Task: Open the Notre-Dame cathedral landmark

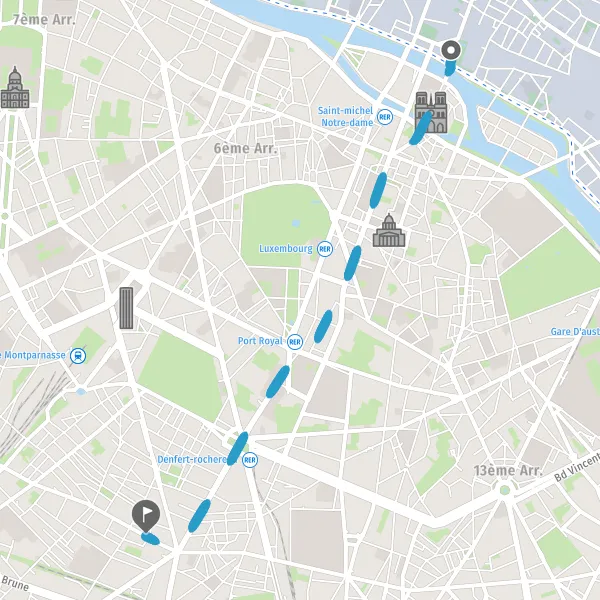Action: coord(431,112)
